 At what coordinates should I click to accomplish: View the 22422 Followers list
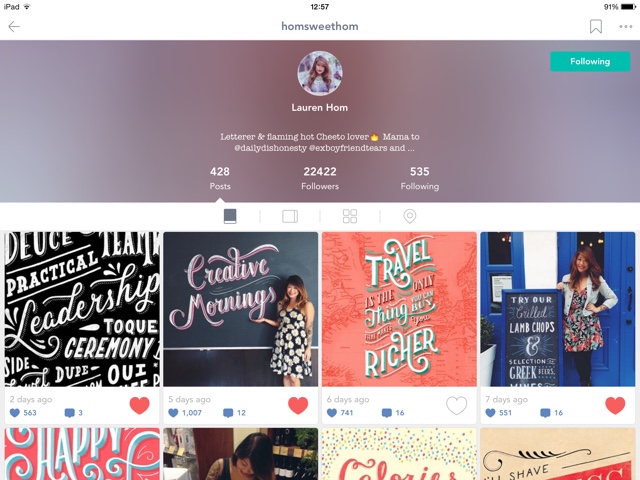(x=320, y=178)
